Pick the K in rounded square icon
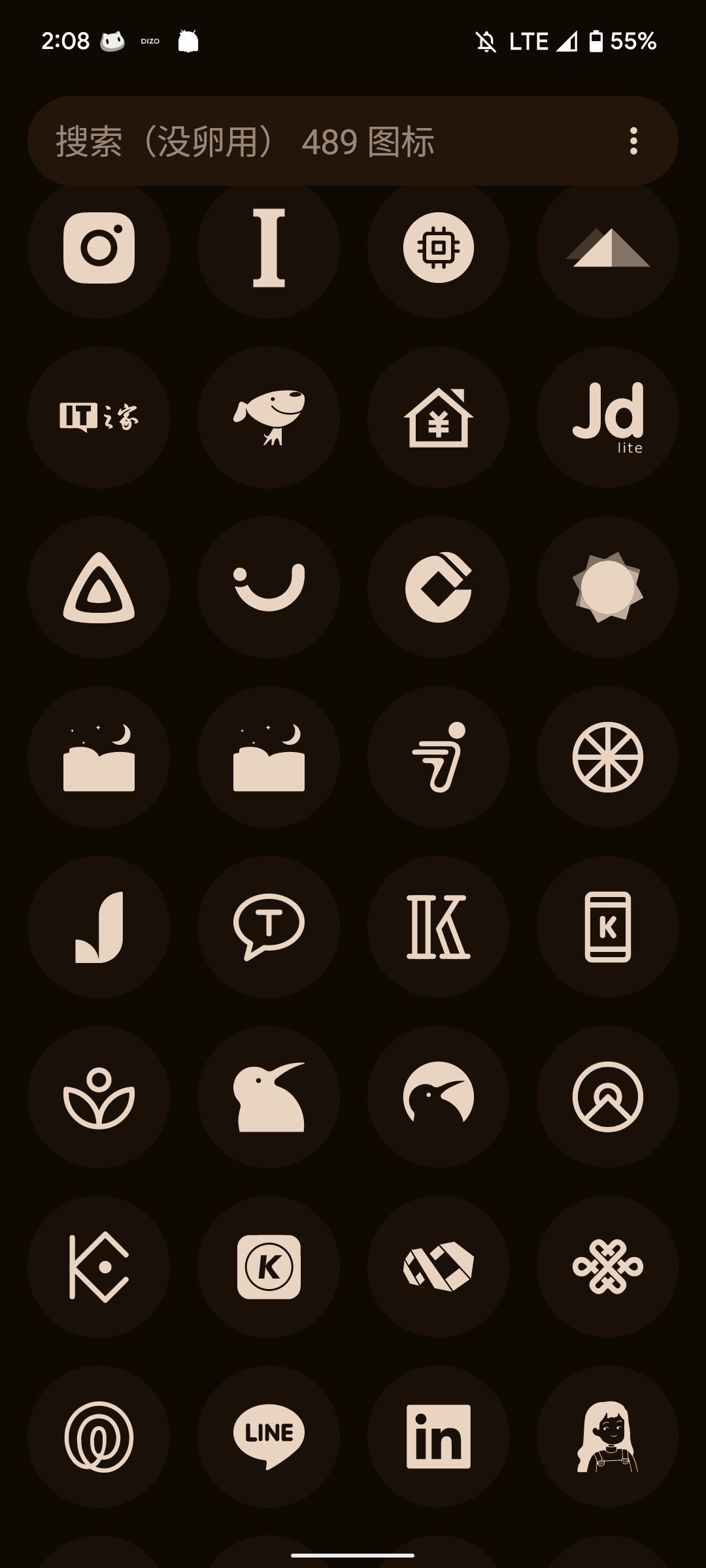 click(269, 1267)
